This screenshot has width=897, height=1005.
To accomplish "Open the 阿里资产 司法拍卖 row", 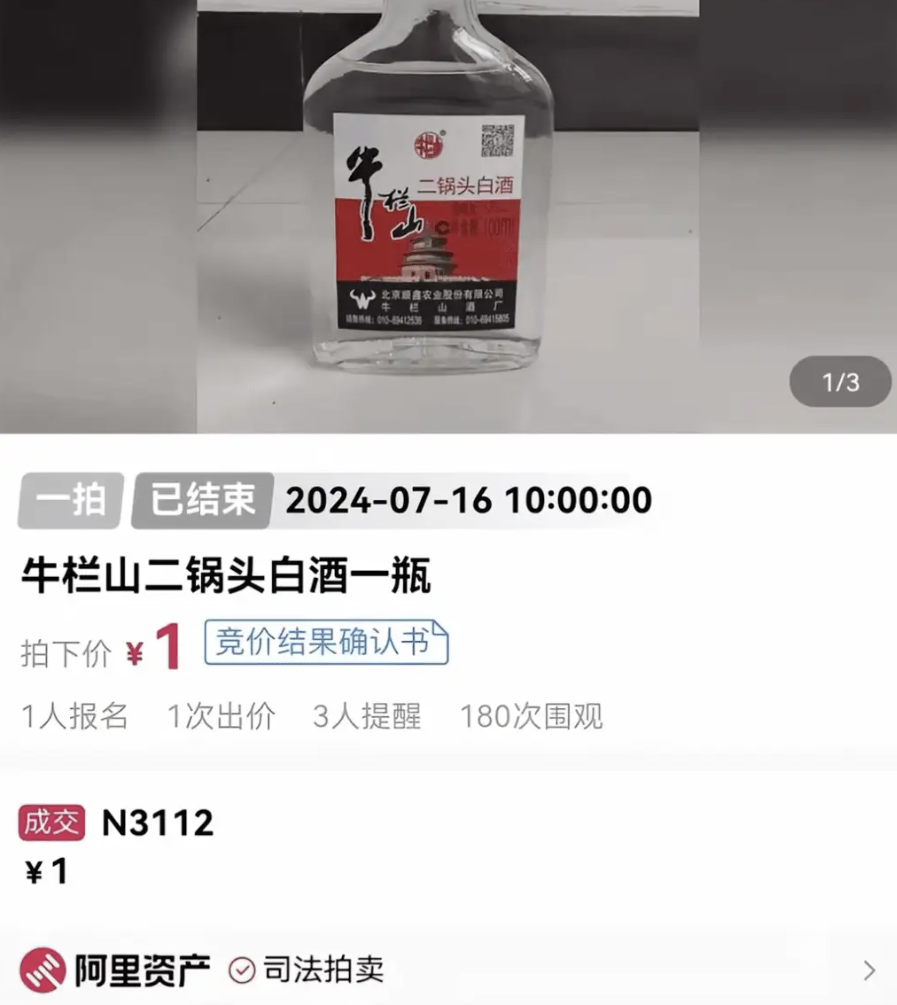I will tap(448, 969).
